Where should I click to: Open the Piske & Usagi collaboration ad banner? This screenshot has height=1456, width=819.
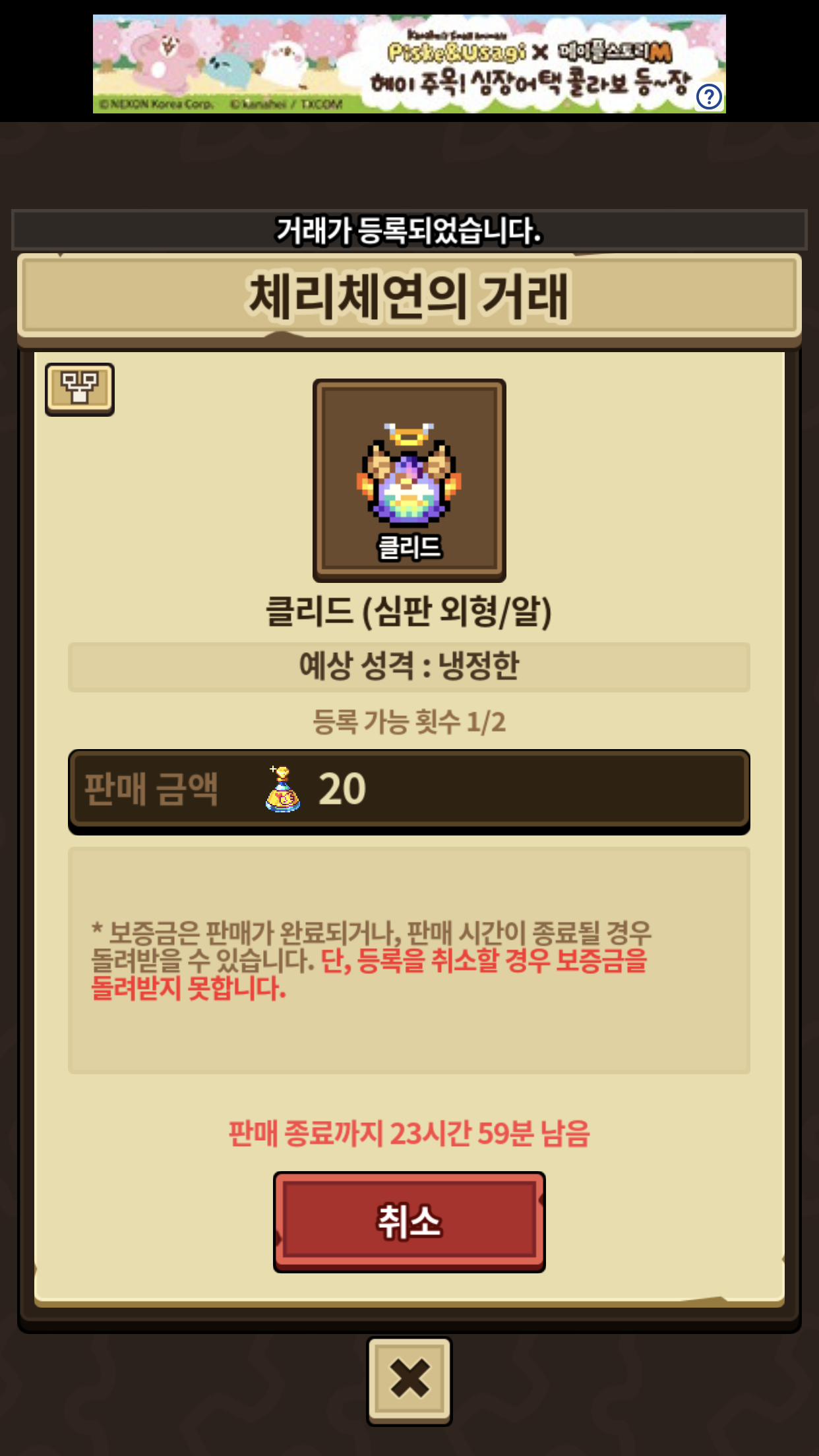pos(409,64)
